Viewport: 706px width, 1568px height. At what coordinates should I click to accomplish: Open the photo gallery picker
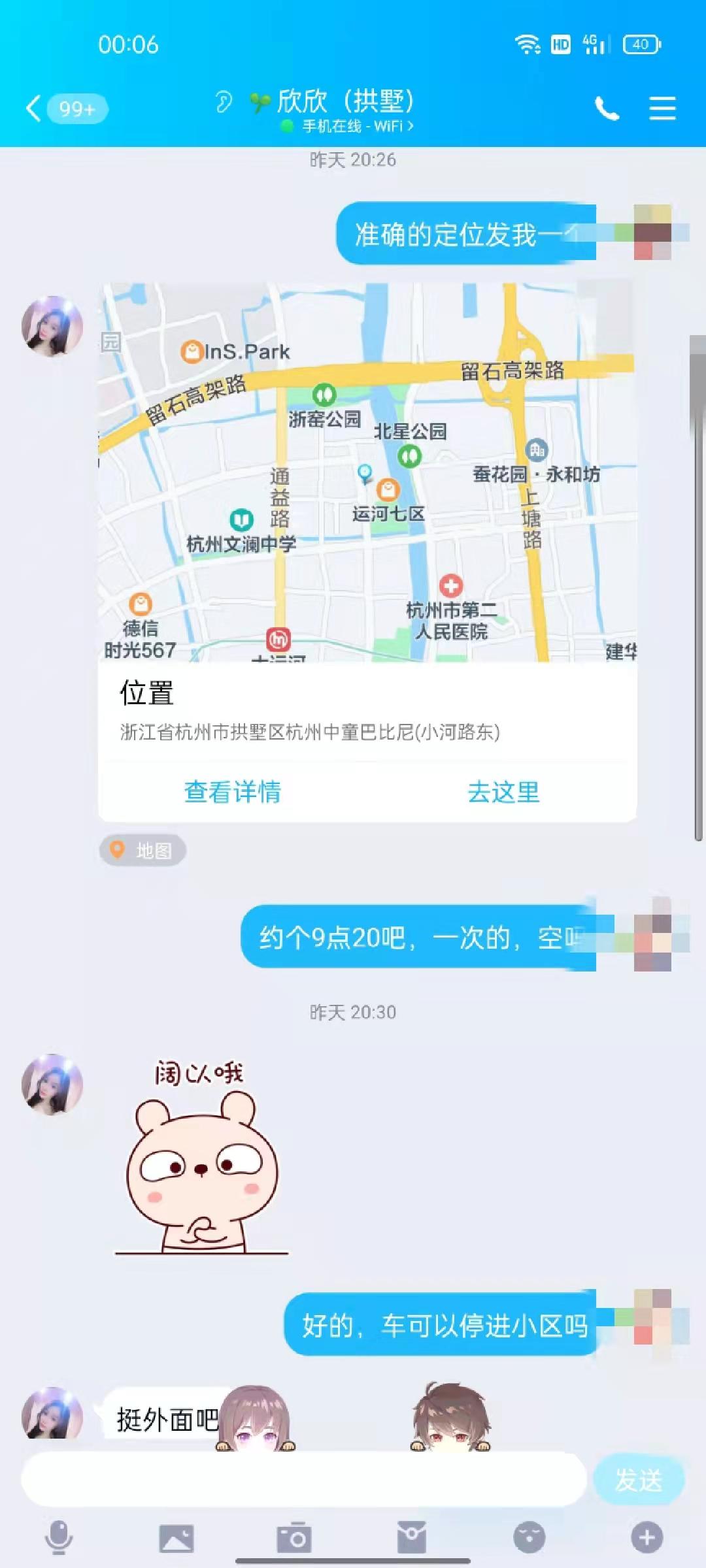pos(176,1537)
